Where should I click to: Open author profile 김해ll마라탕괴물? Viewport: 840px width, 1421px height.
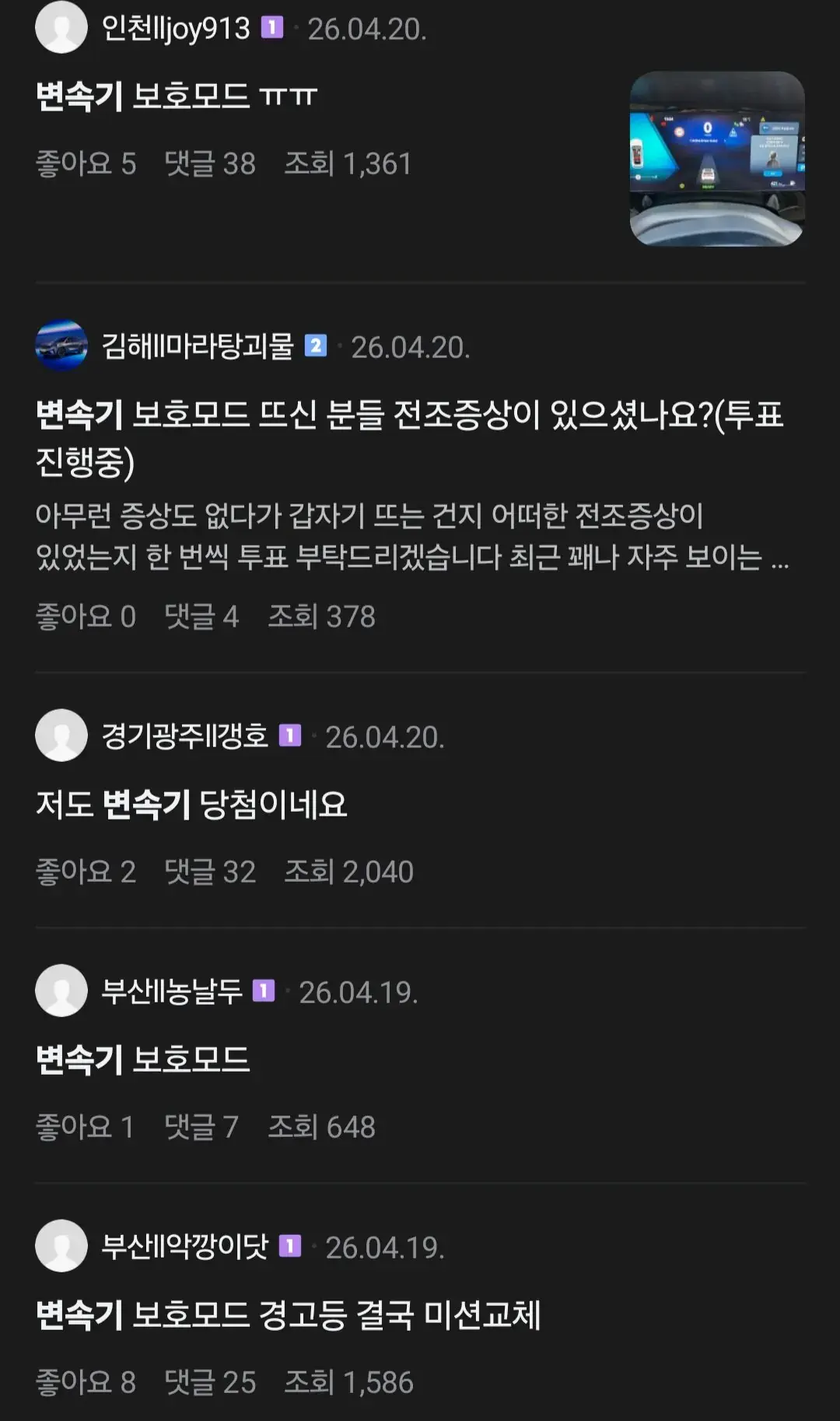pyautogui.click(x=198, y=346)
